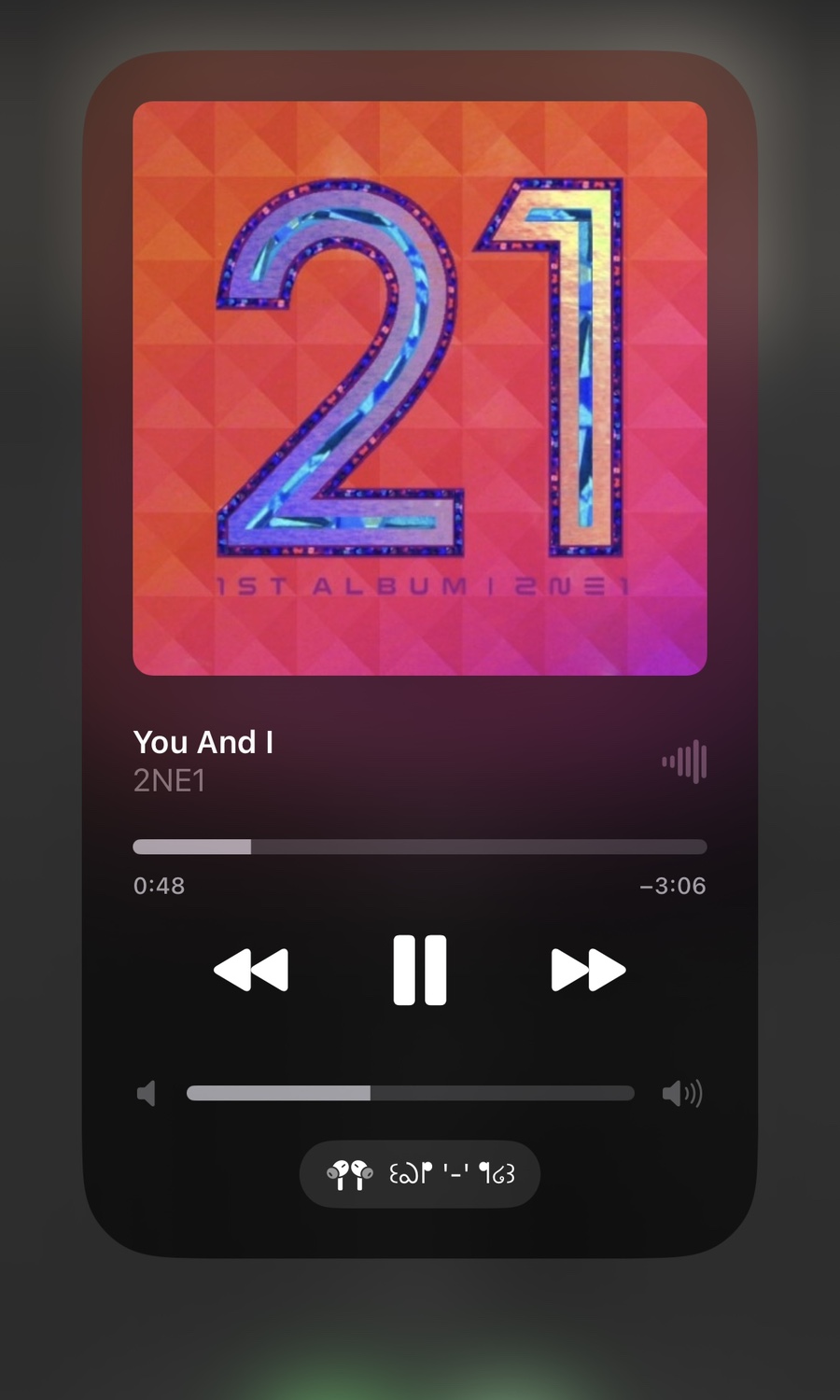Open the AirPods audio output picker

[420, 1173]
